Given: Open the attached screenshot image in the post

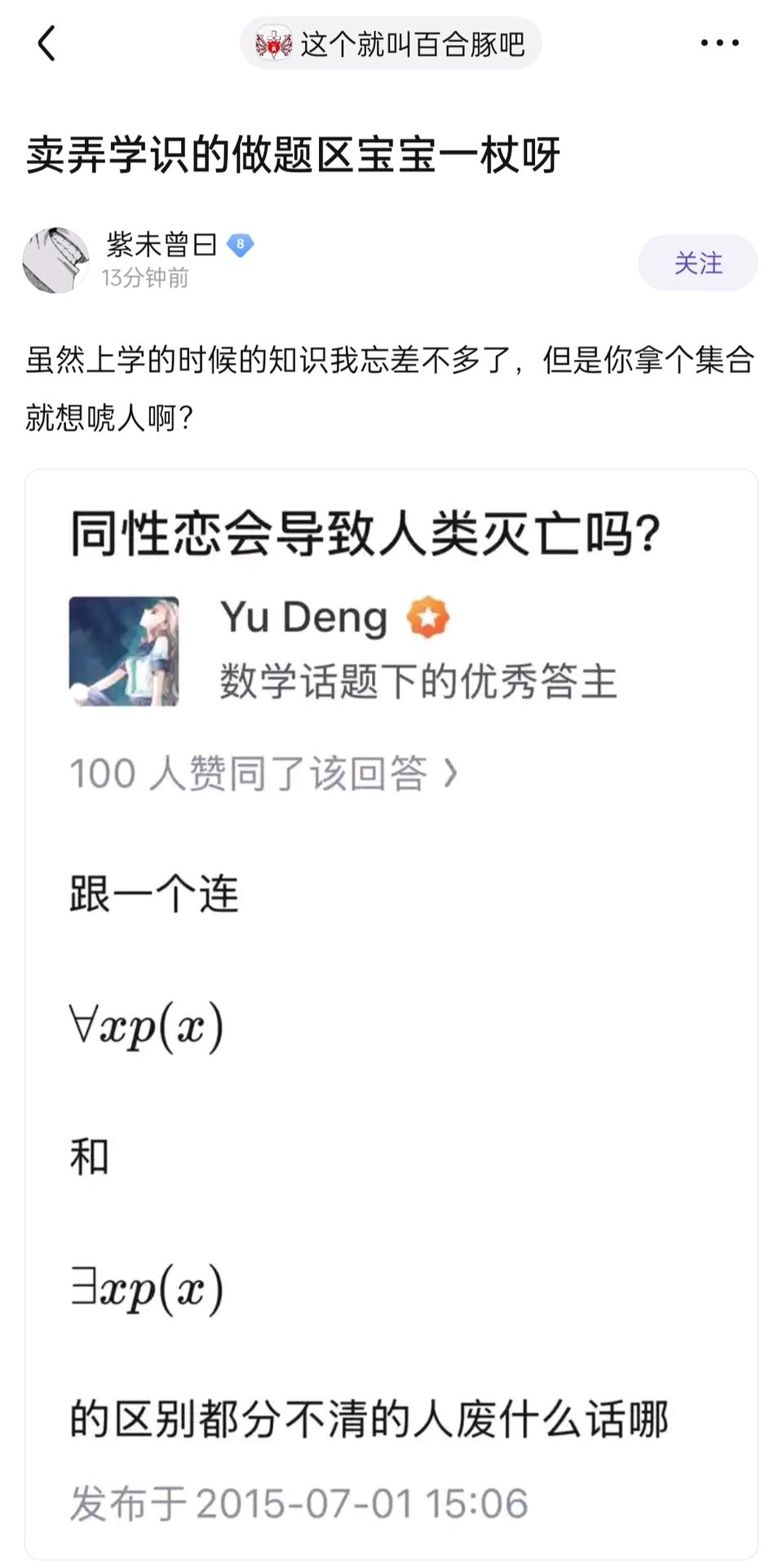Looking at the screenshot, I should 391,1014.
